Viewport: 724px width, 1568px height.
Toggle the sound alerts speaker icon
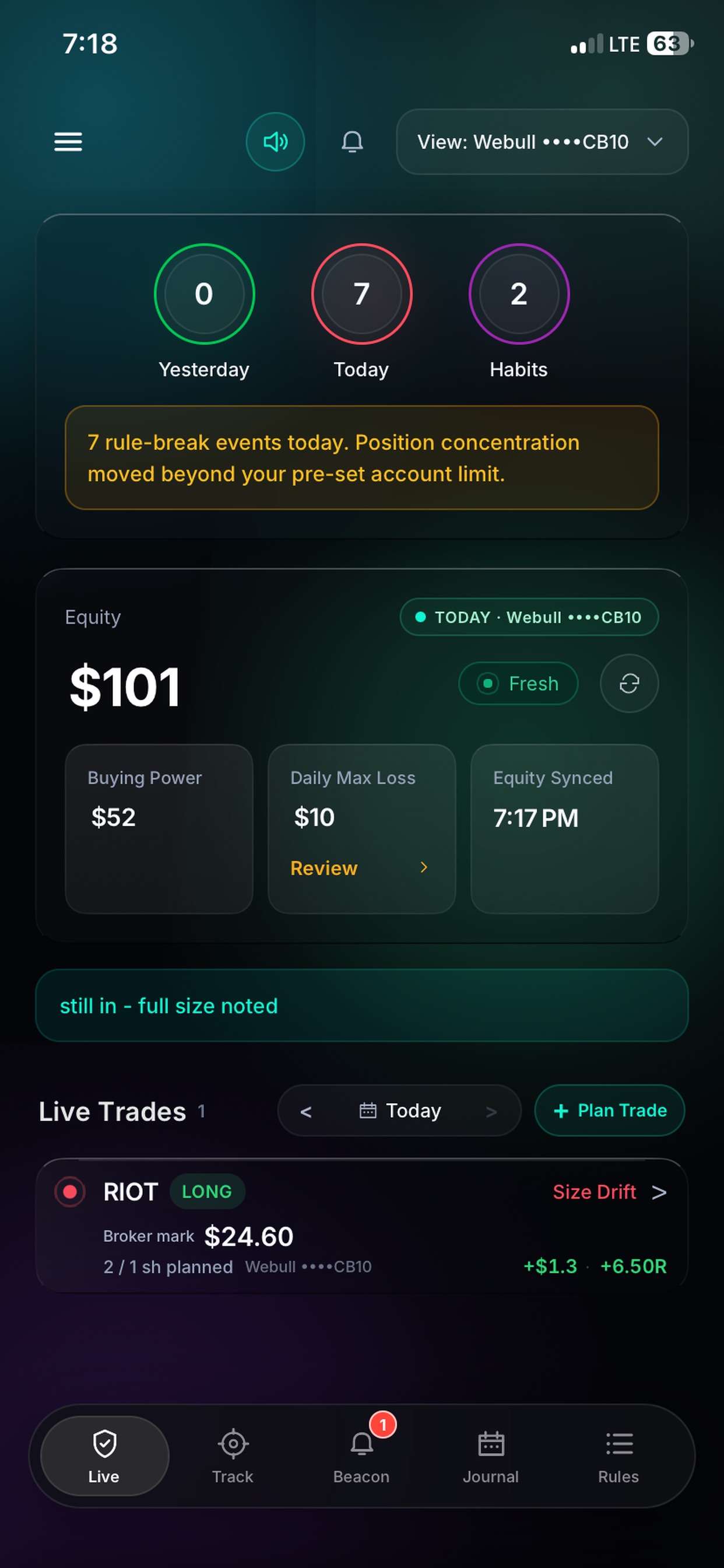pyautogui.click(x=275, y=142)
